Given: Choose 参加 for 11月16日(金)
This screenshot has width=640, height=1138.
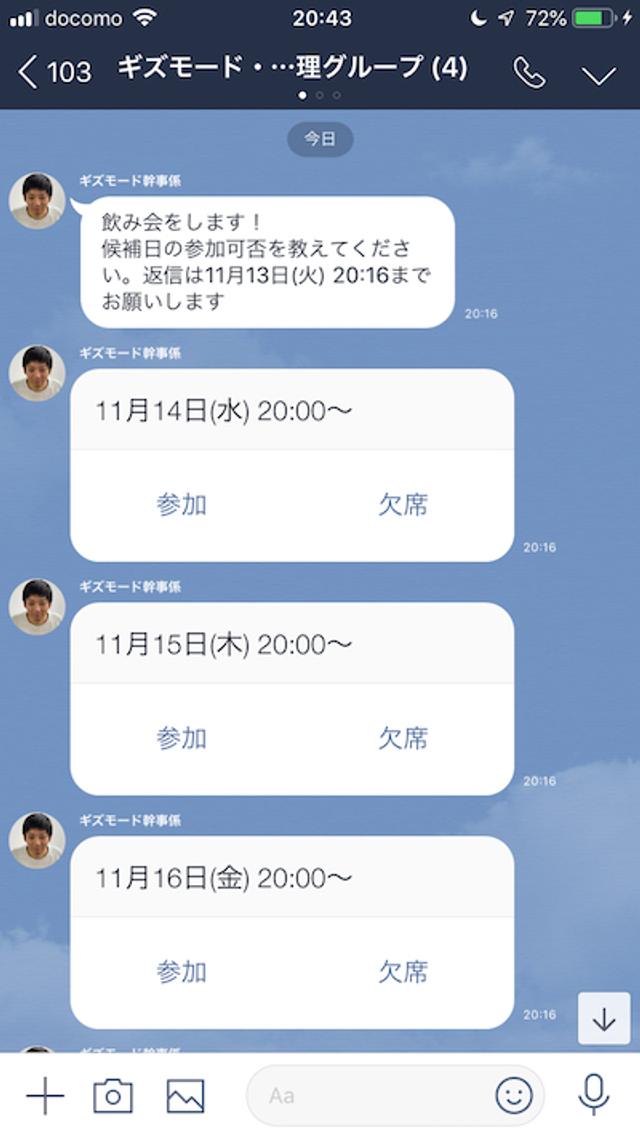Looking at the screenshot, I should point(181,972).
